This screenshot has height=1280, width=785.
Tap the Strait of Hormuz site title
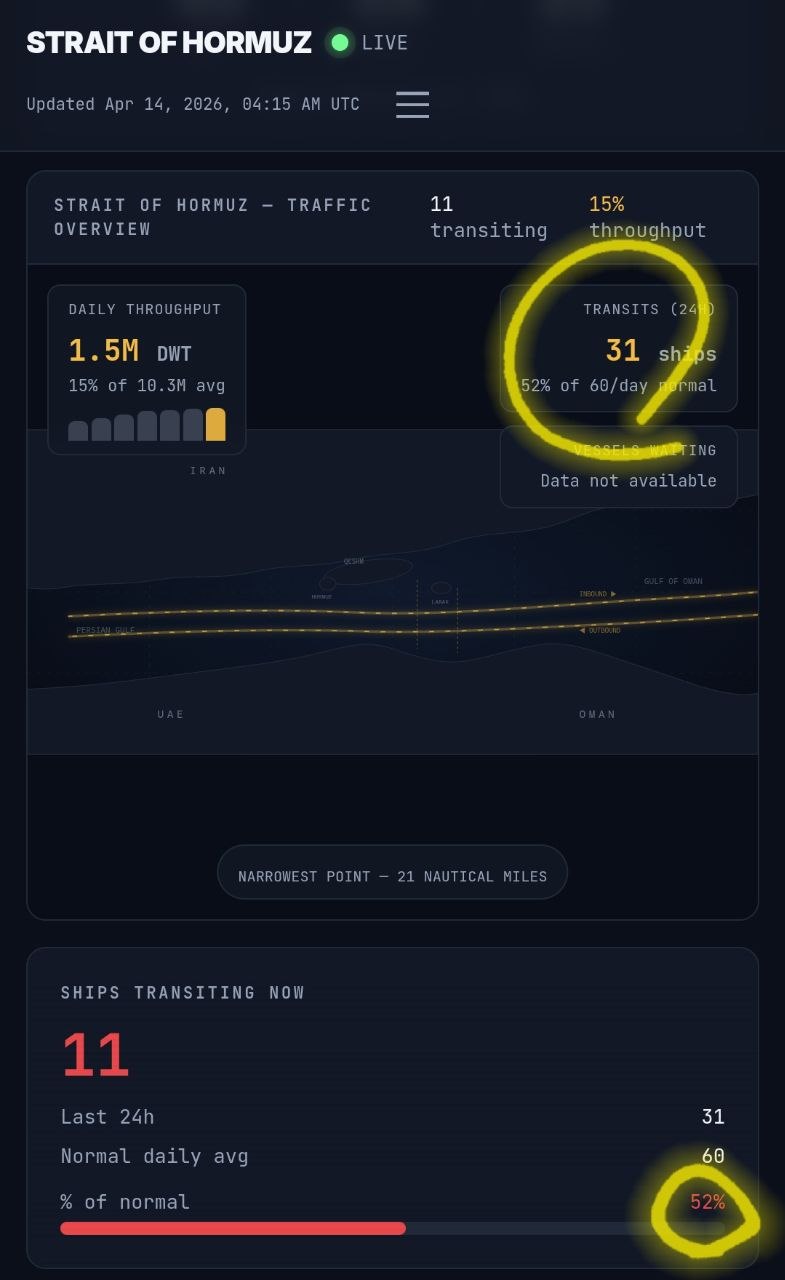tap(168, 43)
